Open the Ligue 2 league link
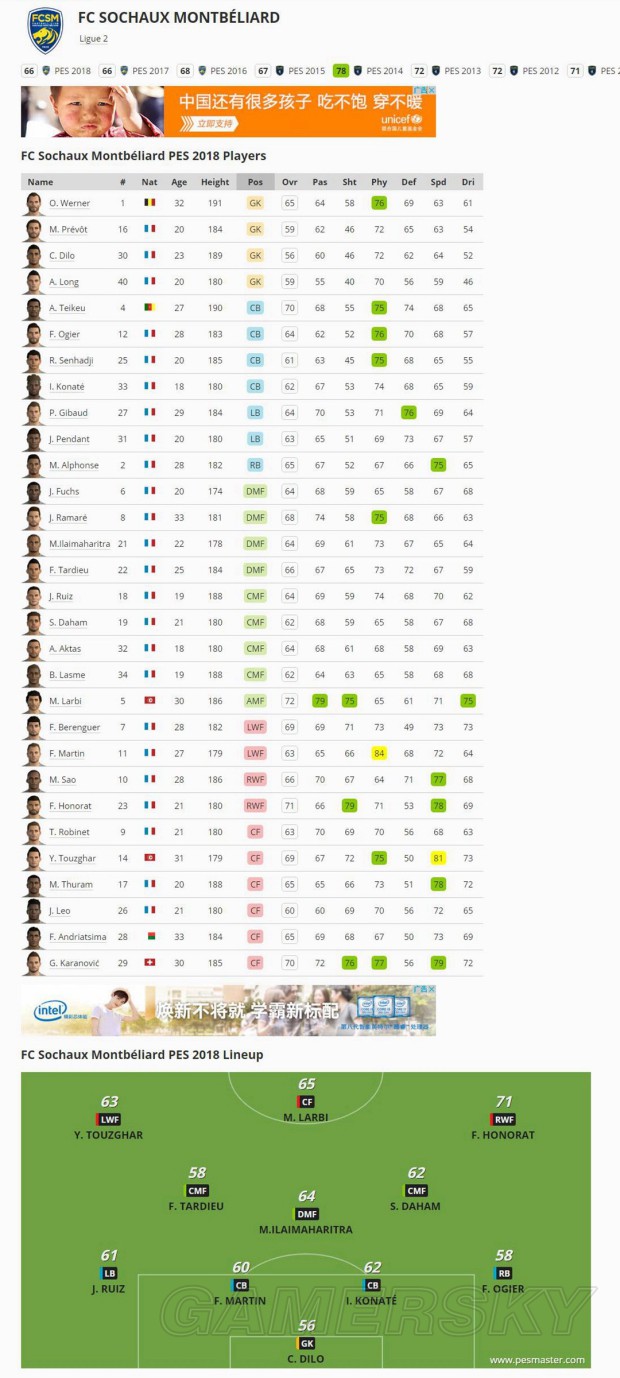 94,39
